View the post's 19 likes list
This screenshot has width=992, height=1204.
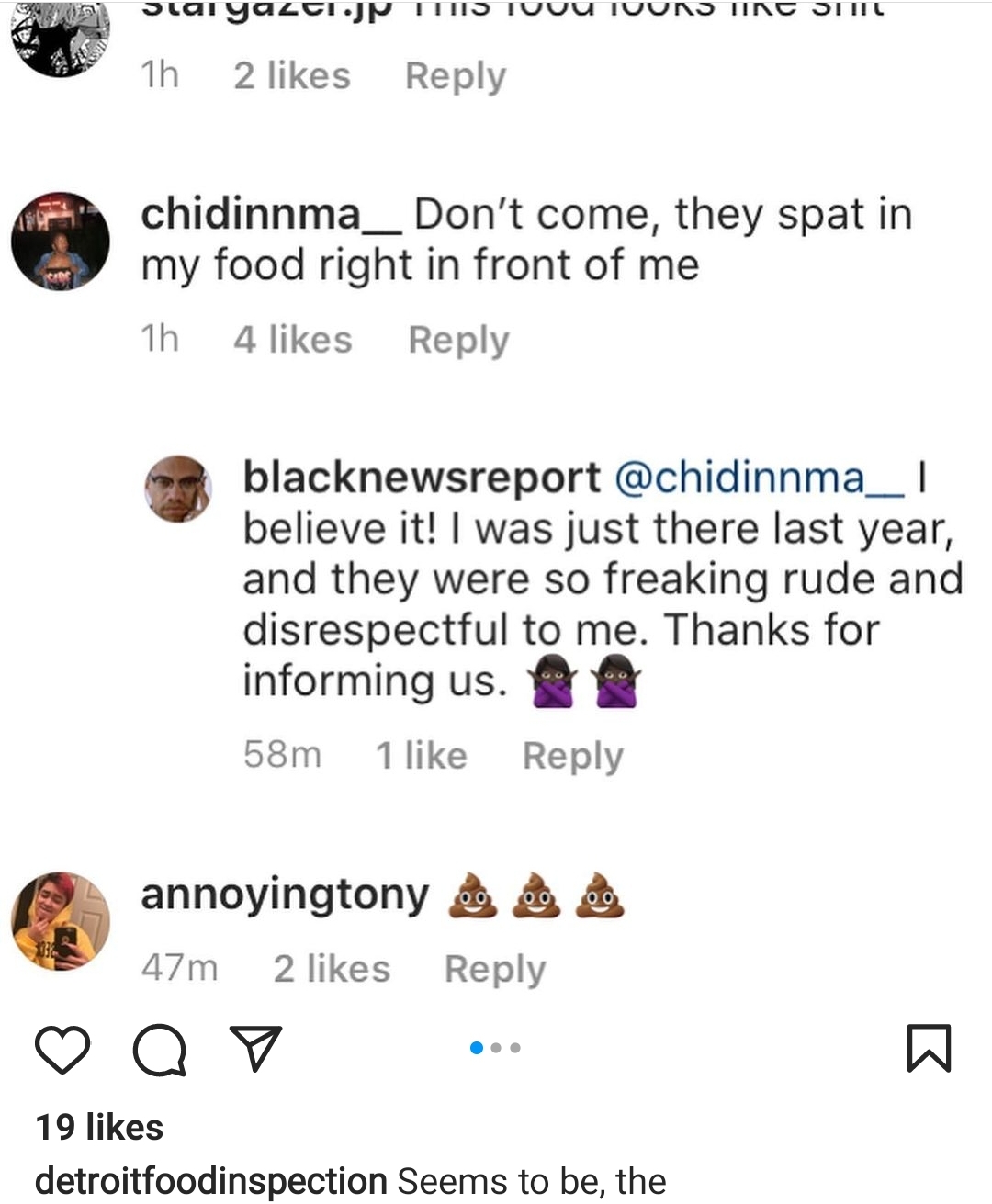(99, 1127)
